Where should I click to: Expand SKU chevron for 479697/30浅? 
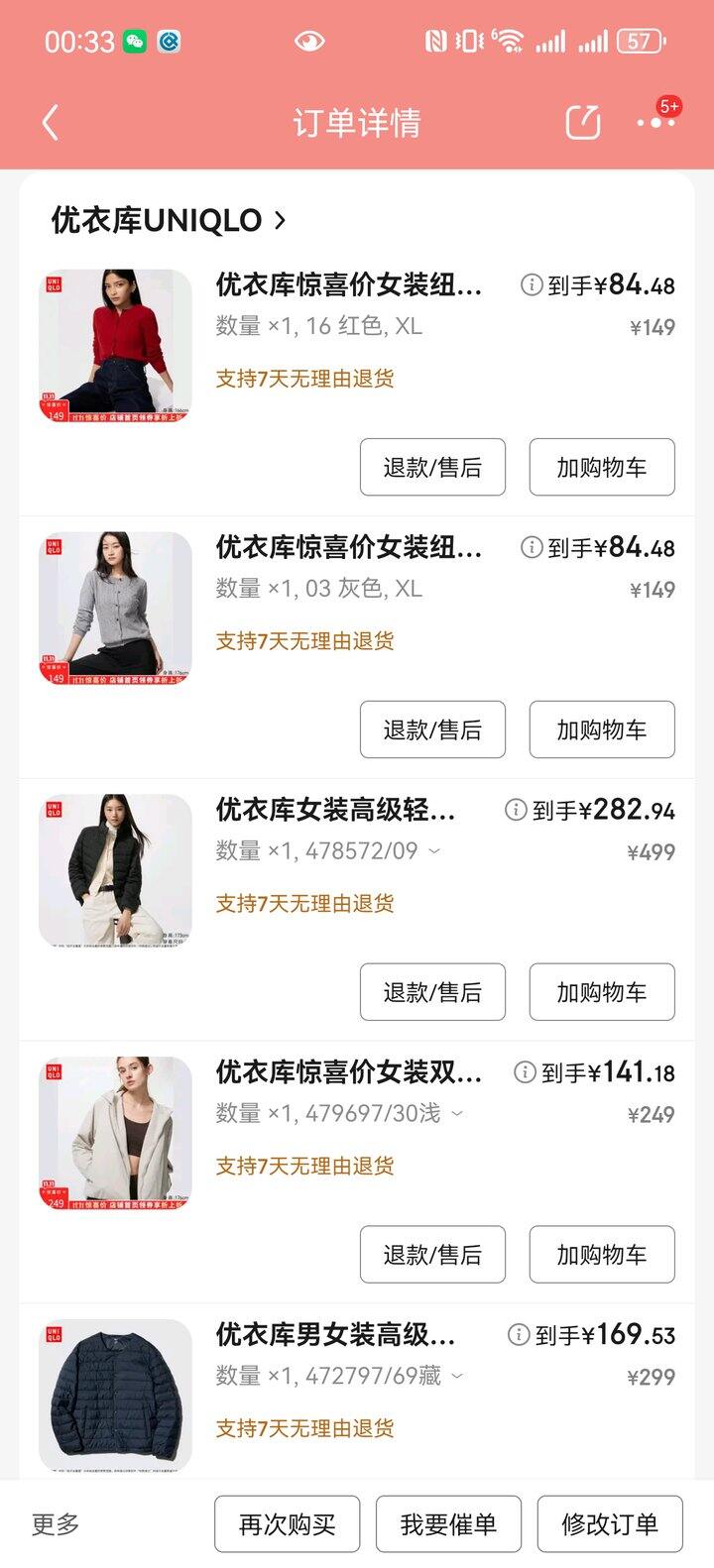coord(456,1115)
